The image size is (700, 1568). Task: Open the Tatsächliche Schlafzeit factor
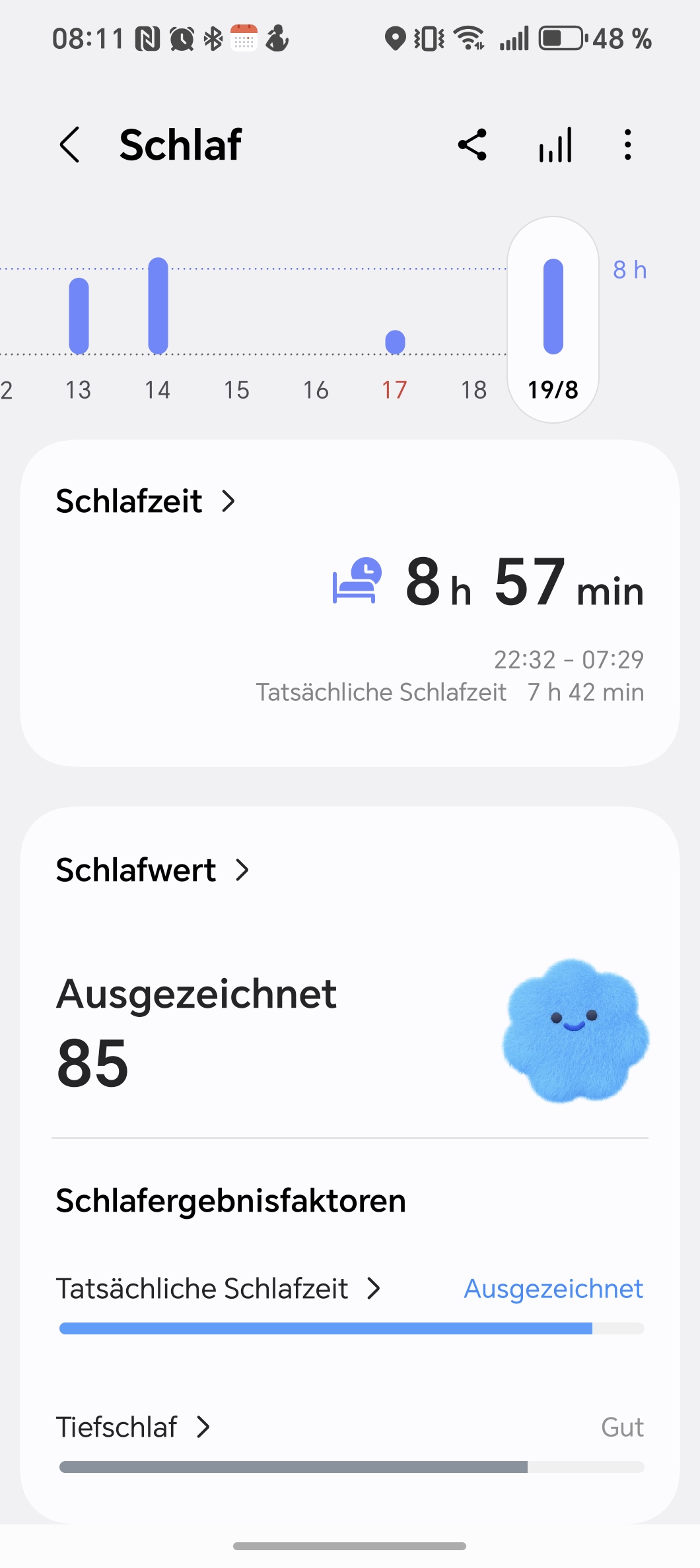coord(219,1288)
